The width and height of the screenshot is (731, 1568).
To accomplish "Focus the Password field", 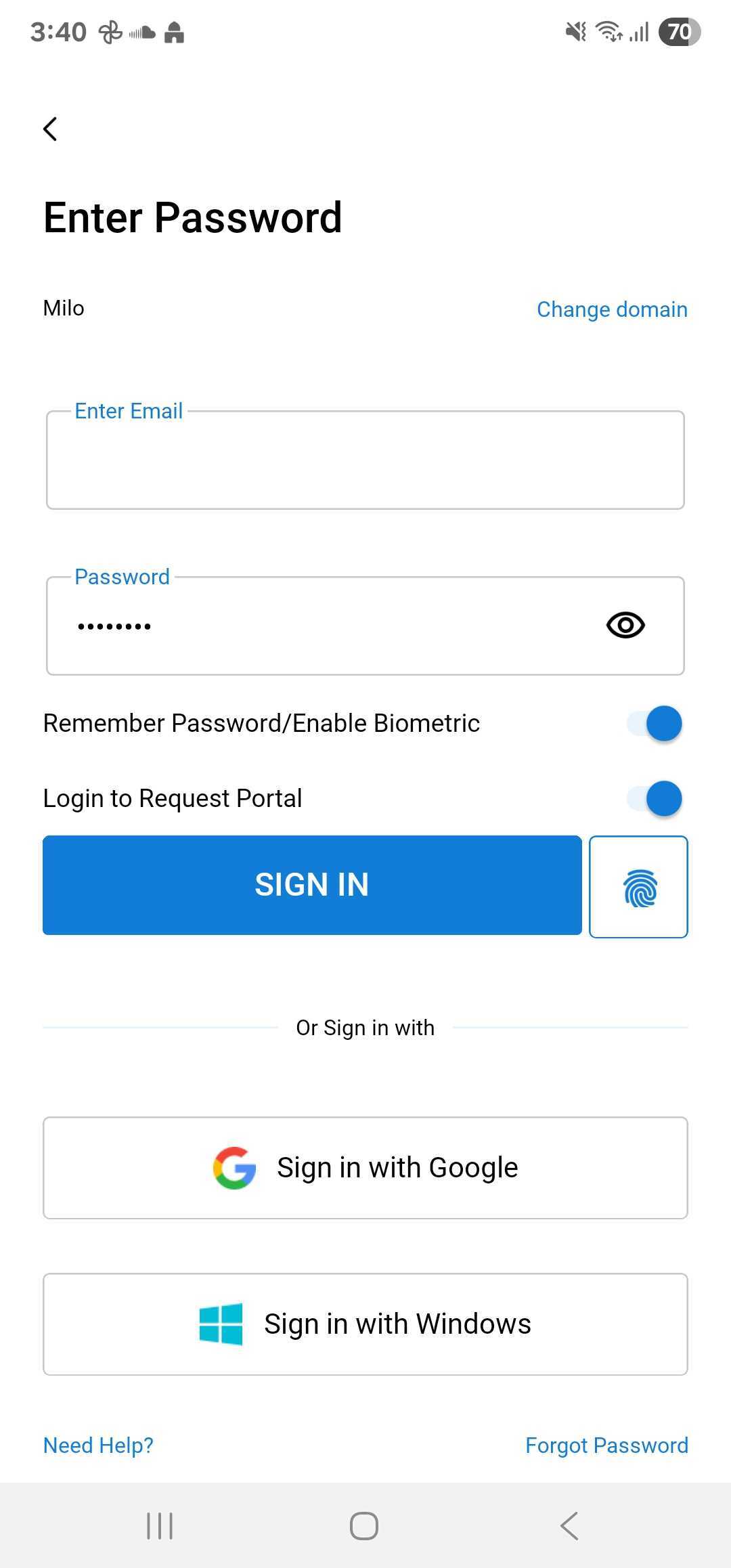I will click(325, 626).
